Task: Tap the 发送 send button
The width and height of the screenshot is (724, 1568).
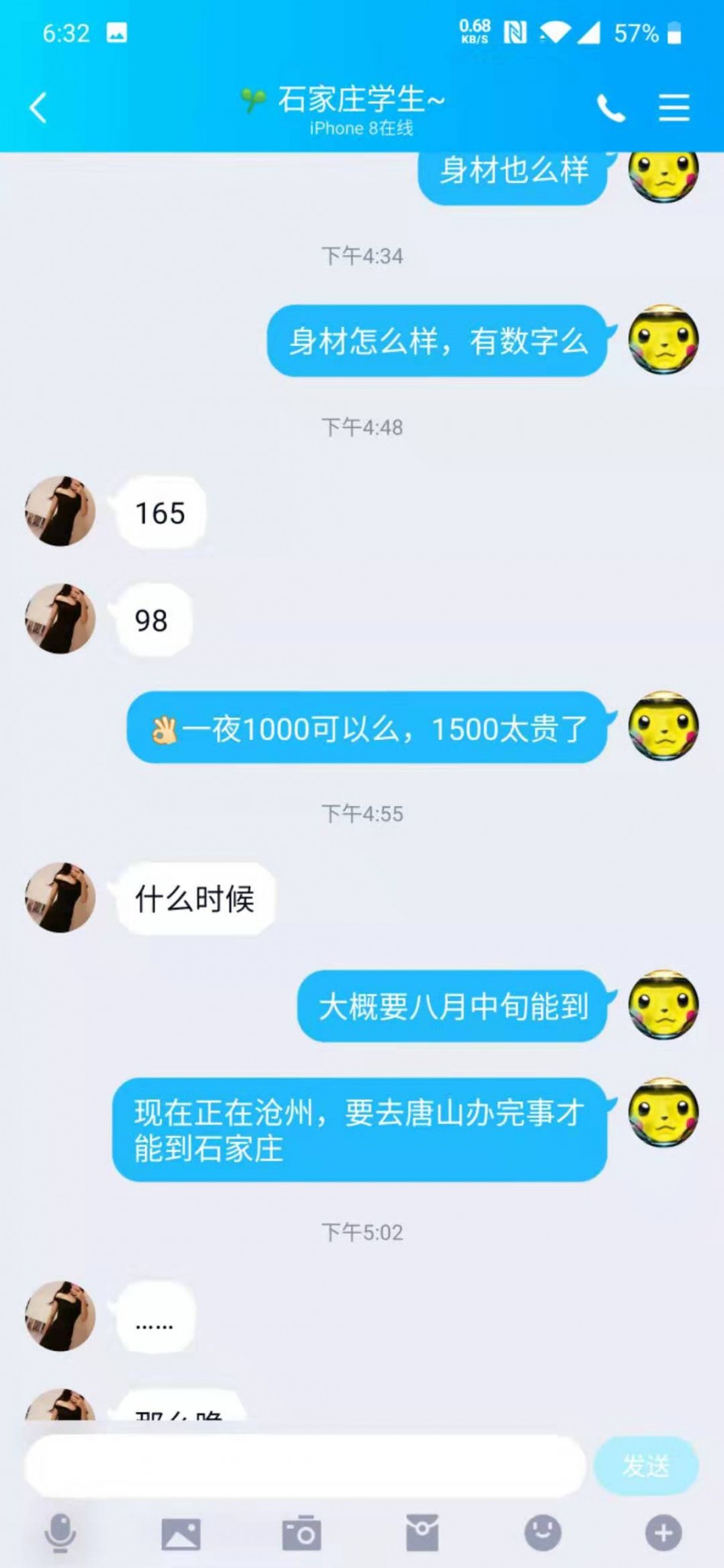Action: 646,1466
